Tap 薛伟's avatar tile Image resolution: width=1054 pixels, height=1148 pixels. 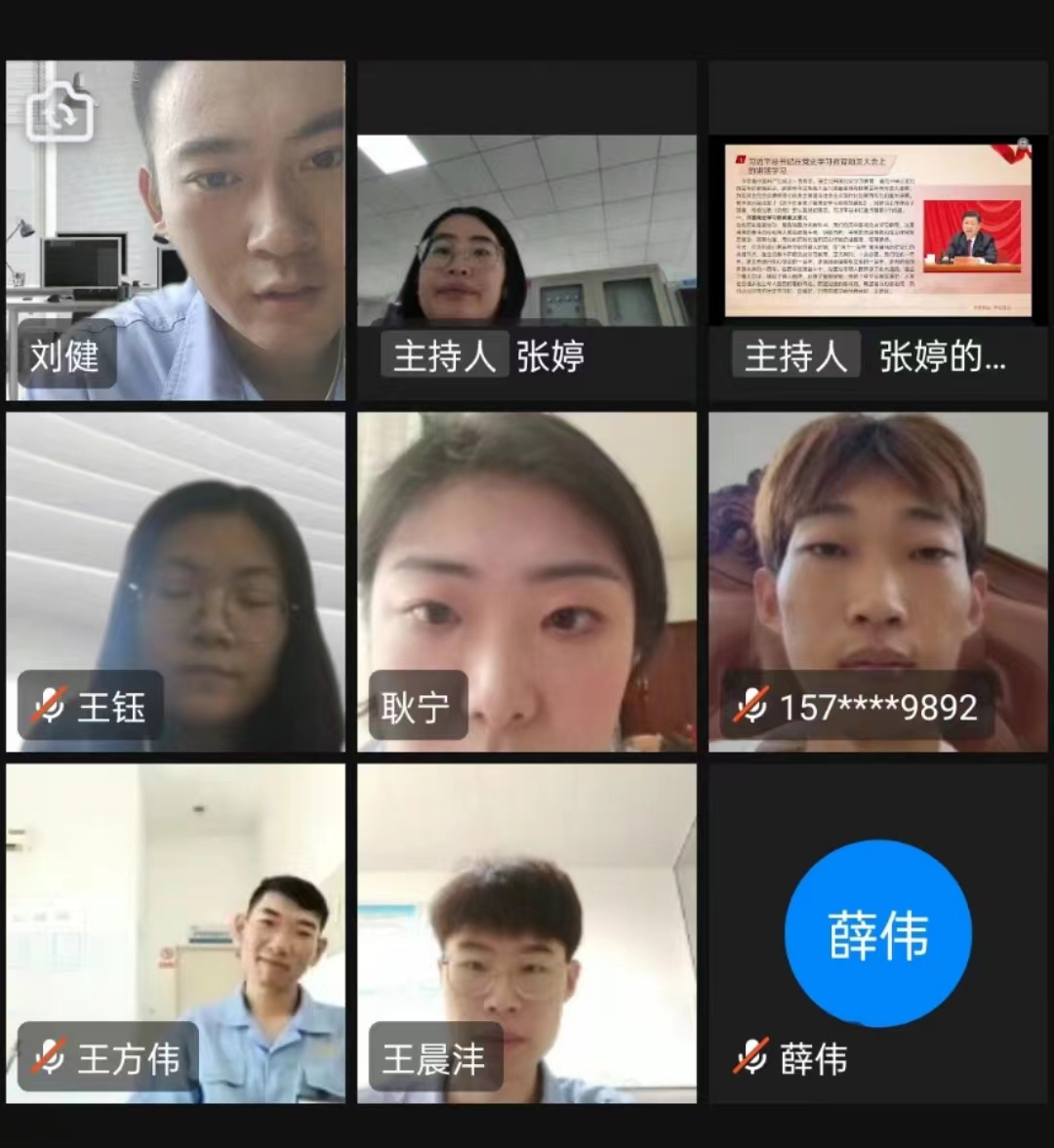[x=878, y=933]
